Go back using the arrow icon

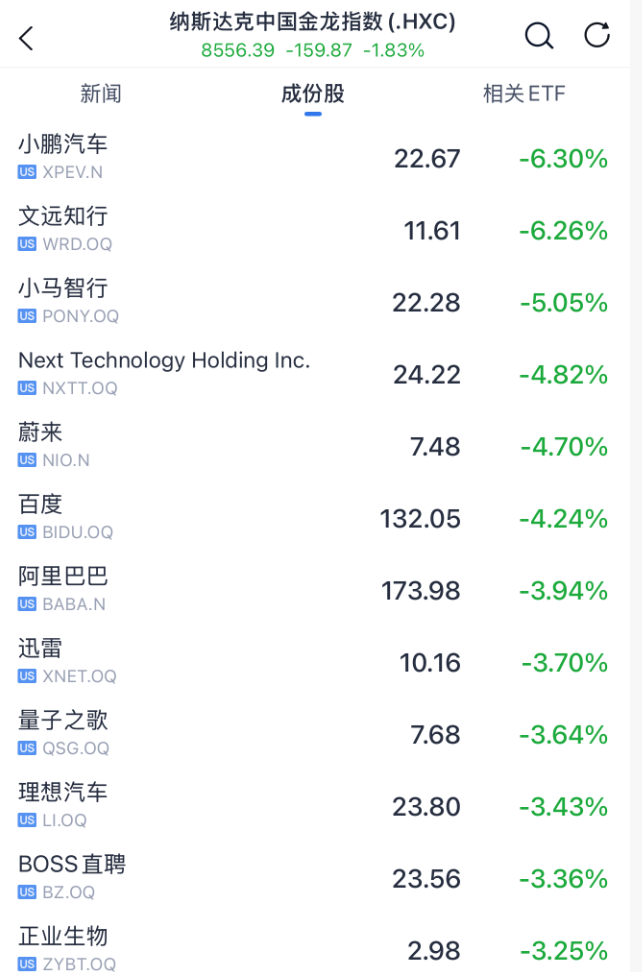(x=27, y=38)
